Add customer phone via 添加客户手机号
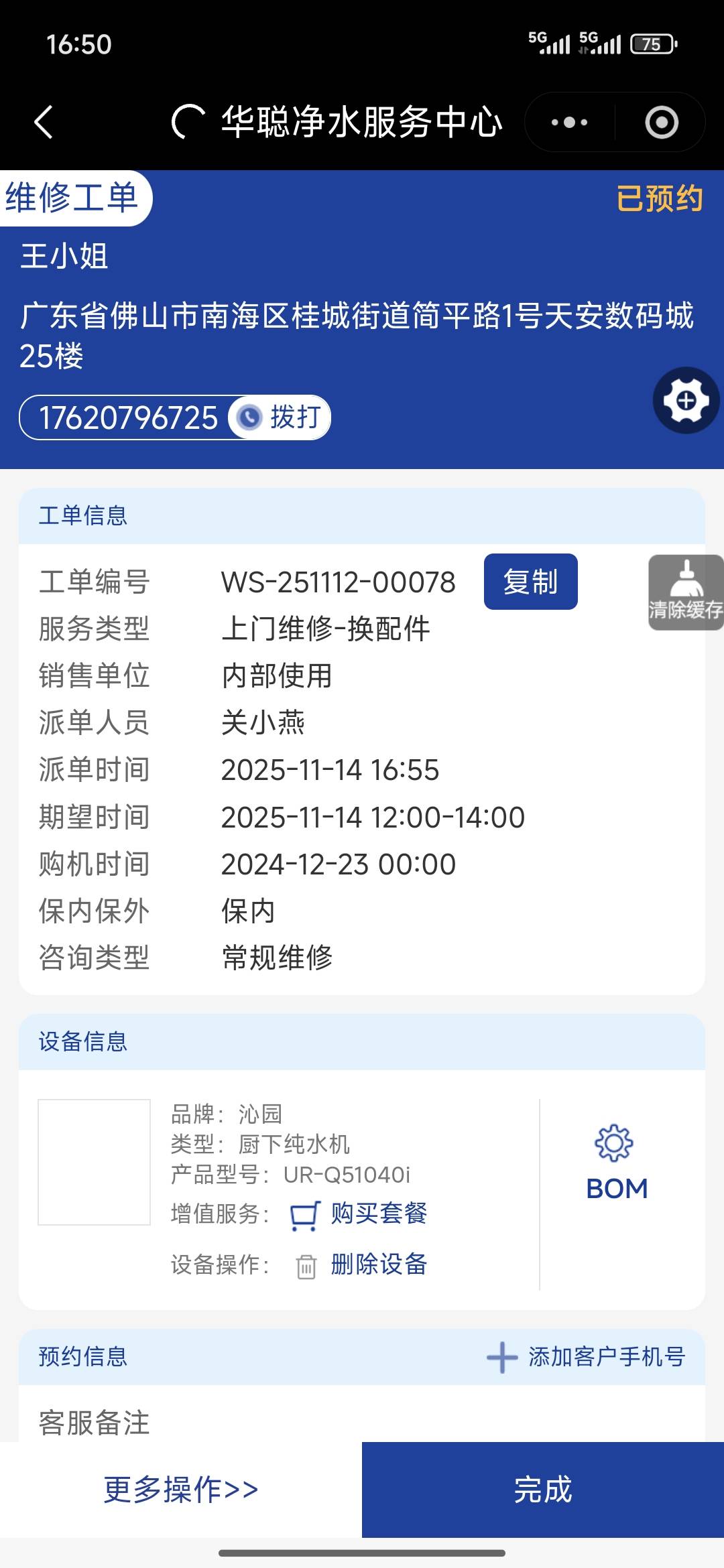 click(587, 1357)
